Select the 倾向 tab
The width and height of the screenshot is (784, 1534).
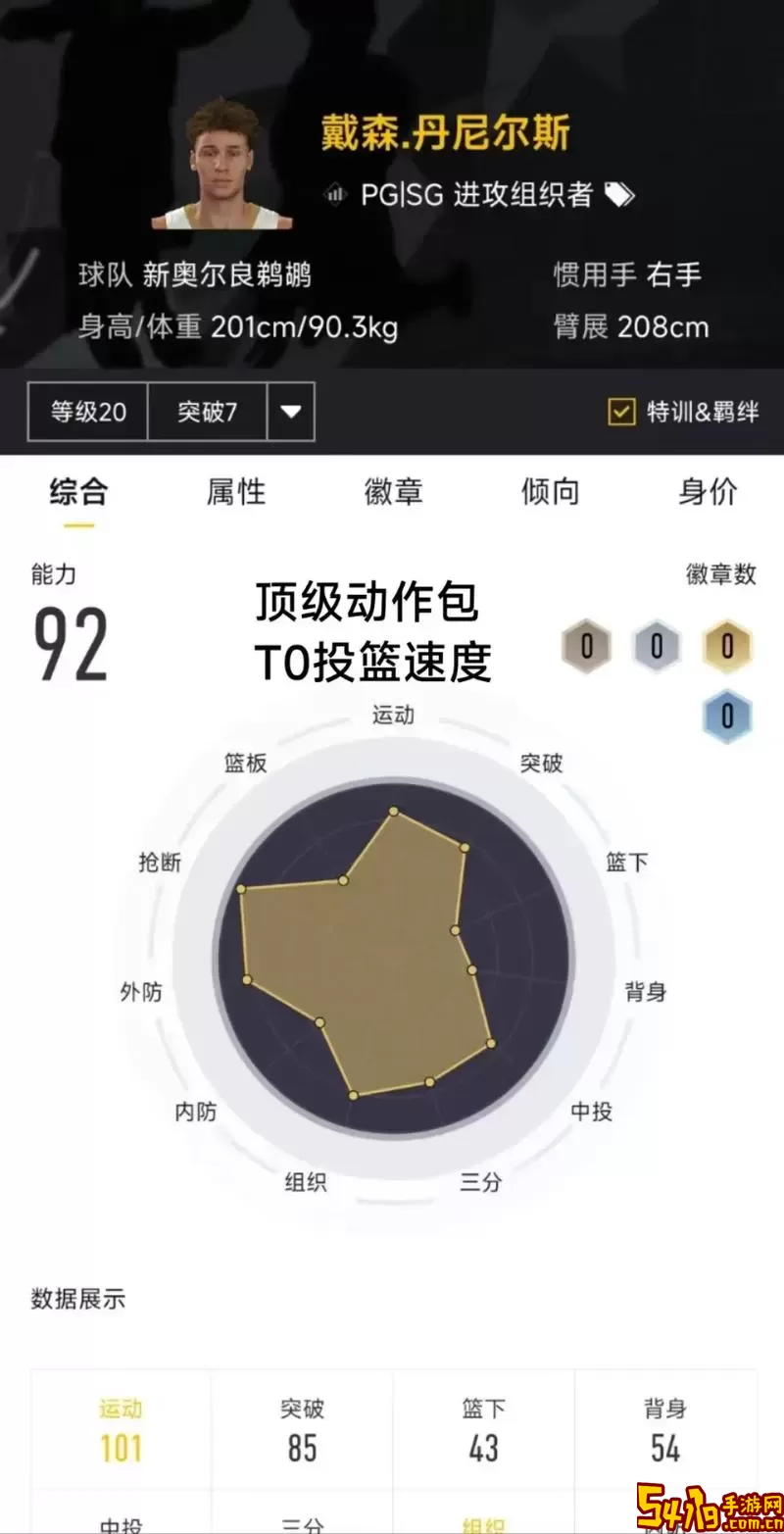(550, 491)
